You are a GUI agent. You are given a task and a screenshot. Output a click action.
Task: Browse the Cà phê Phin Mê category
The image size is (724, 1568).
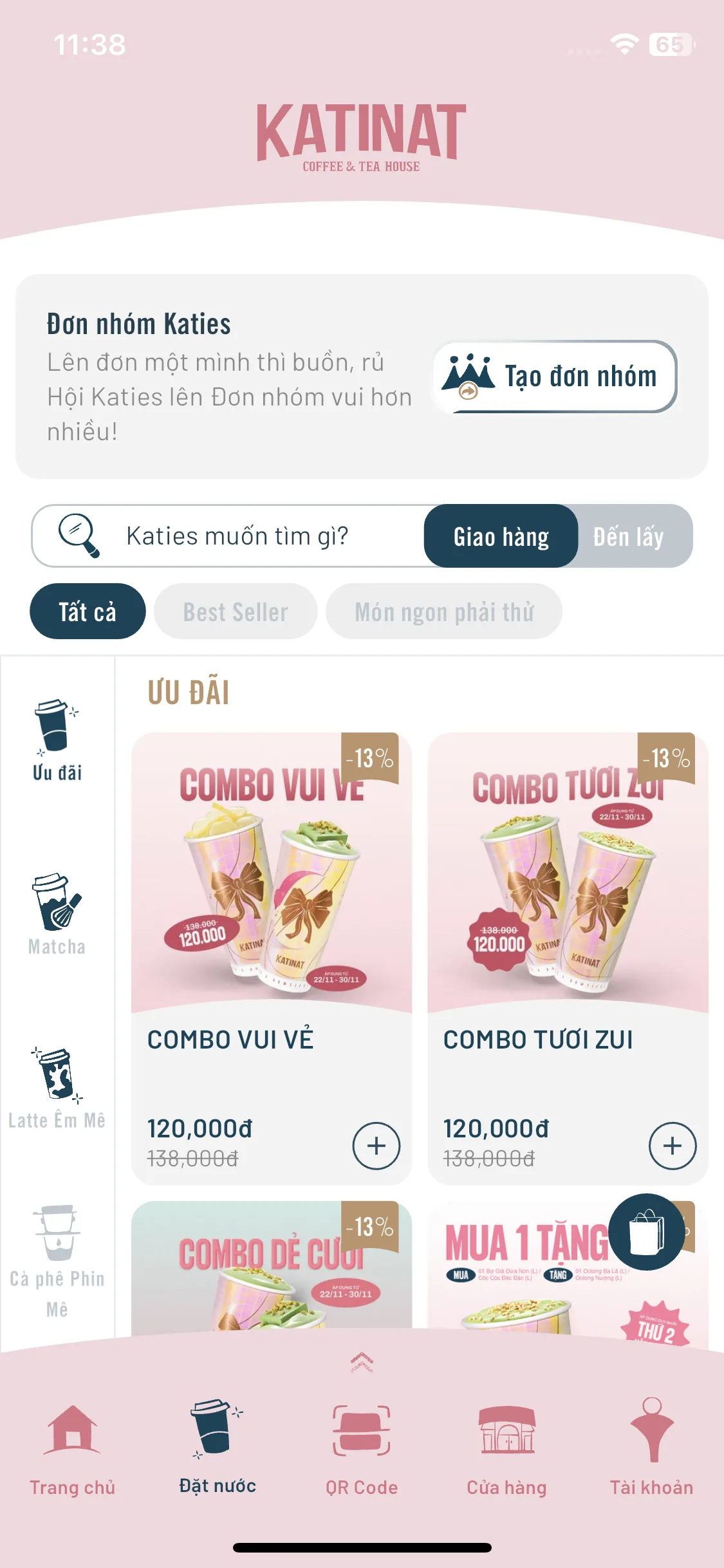(x=57, y=1262)
